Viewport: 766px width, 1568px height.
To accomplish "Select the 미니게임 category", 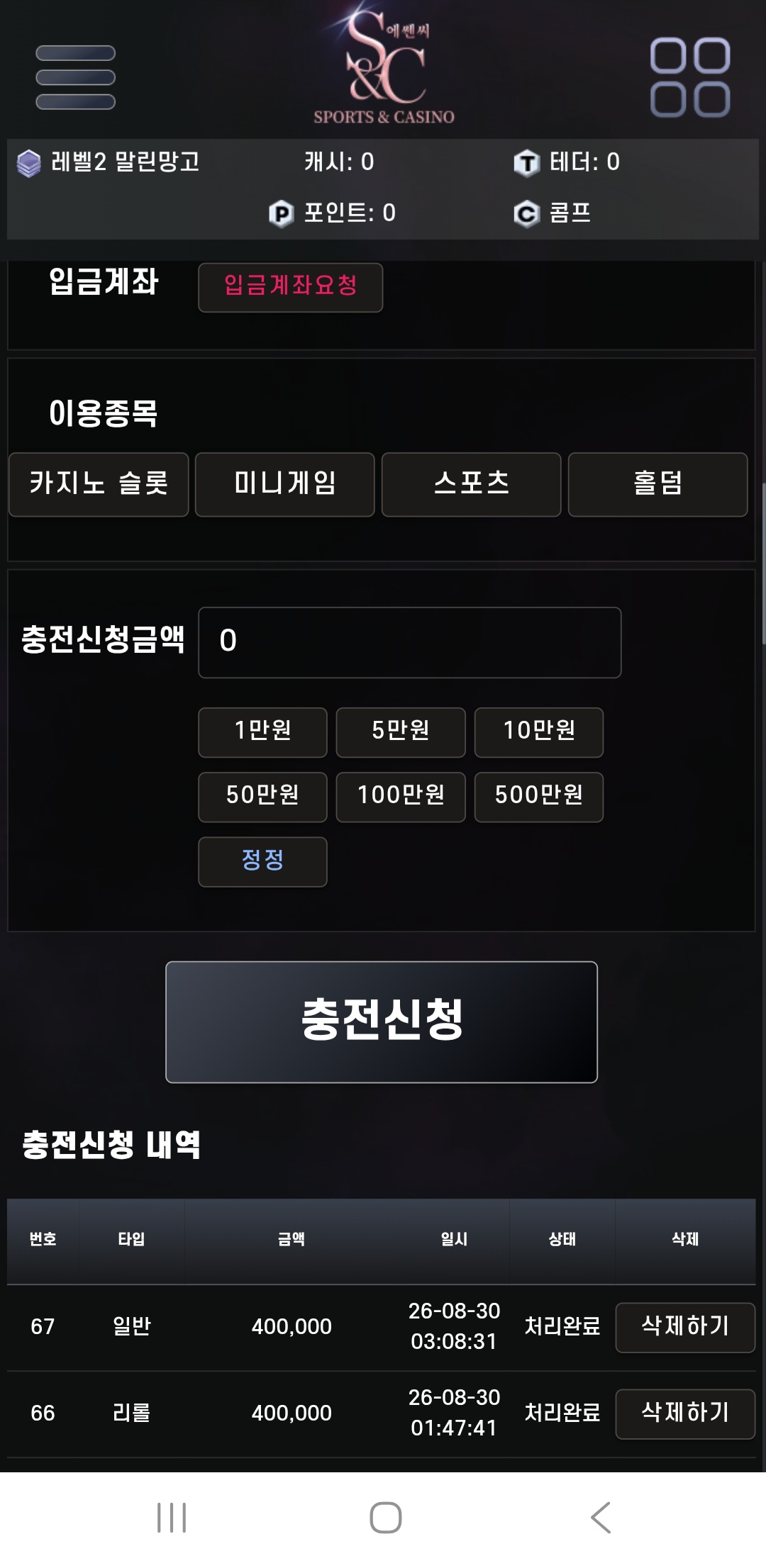I will (x=285, y=484).
